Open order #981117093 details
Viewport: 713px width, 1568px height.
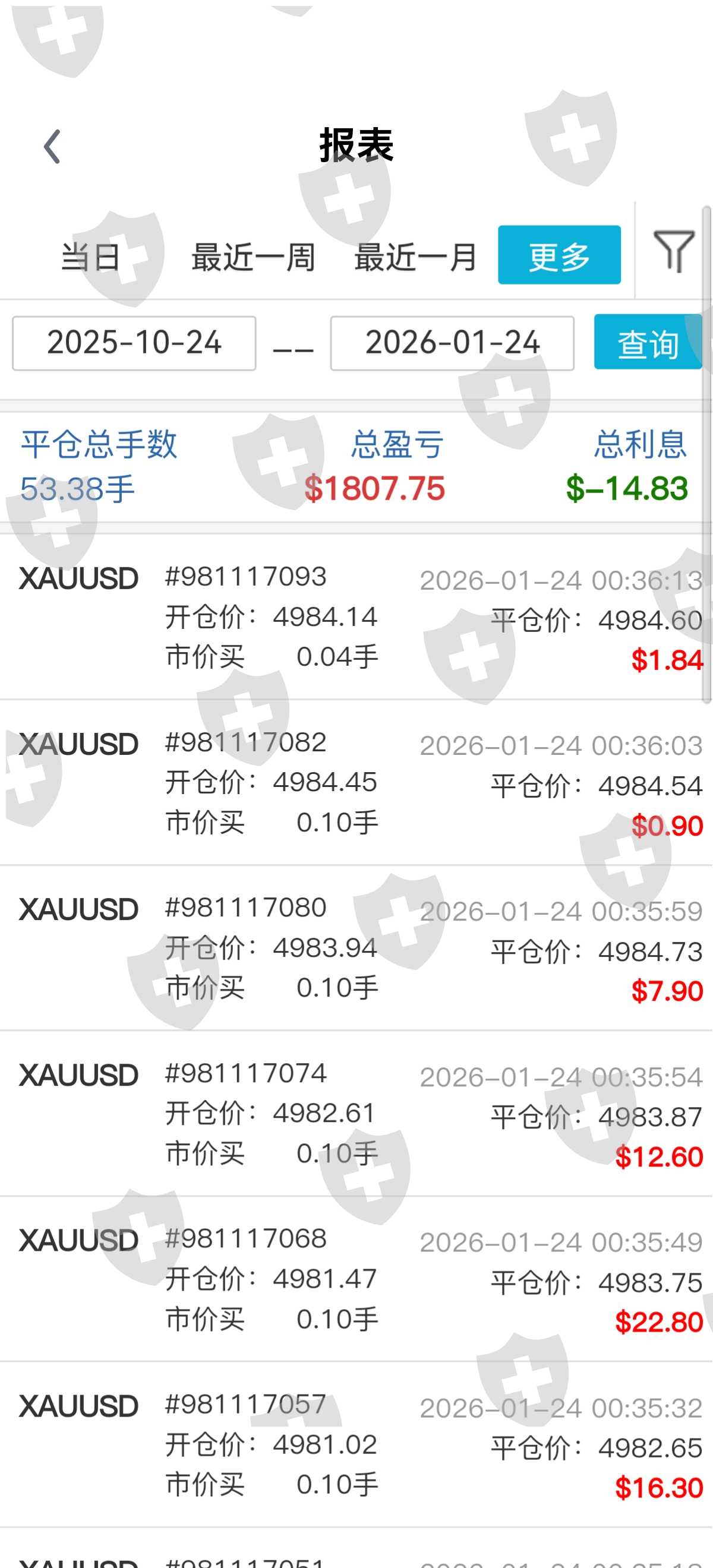click(x=356, y=617)
